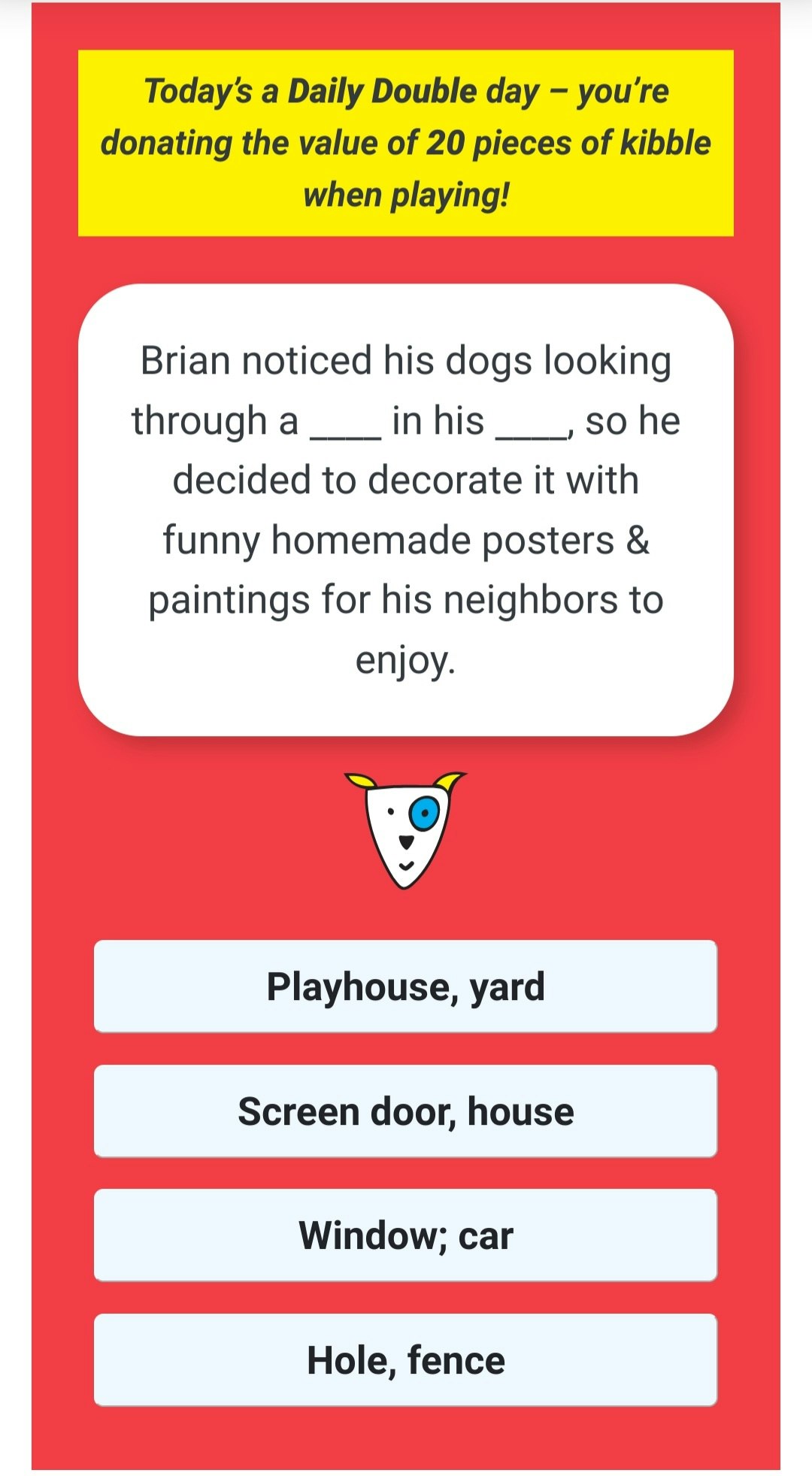
Task: Click the dog's black nose
Action: click(406, 843)
